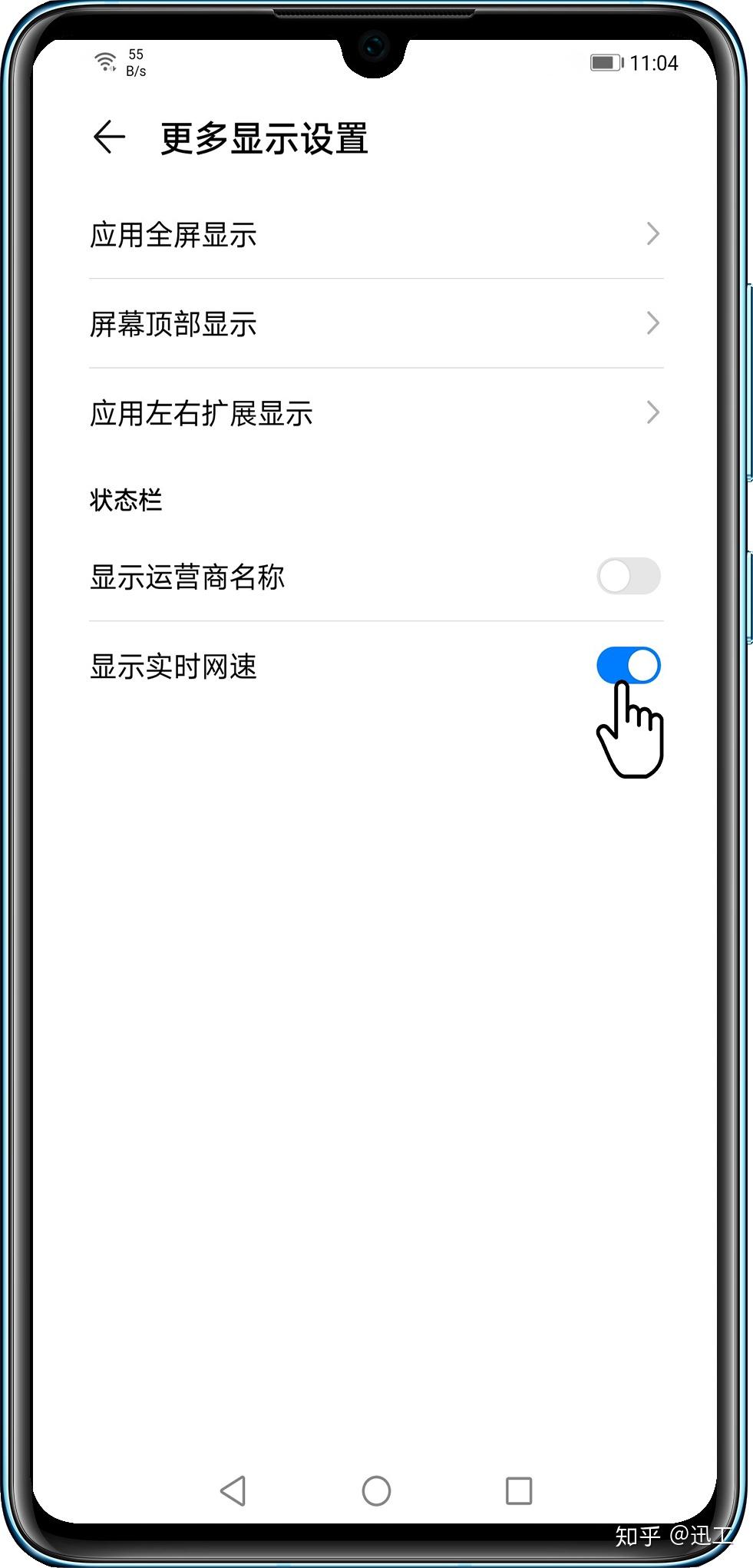
Task: Go back using the top-left arrow
Action: [x=109, y=137]
